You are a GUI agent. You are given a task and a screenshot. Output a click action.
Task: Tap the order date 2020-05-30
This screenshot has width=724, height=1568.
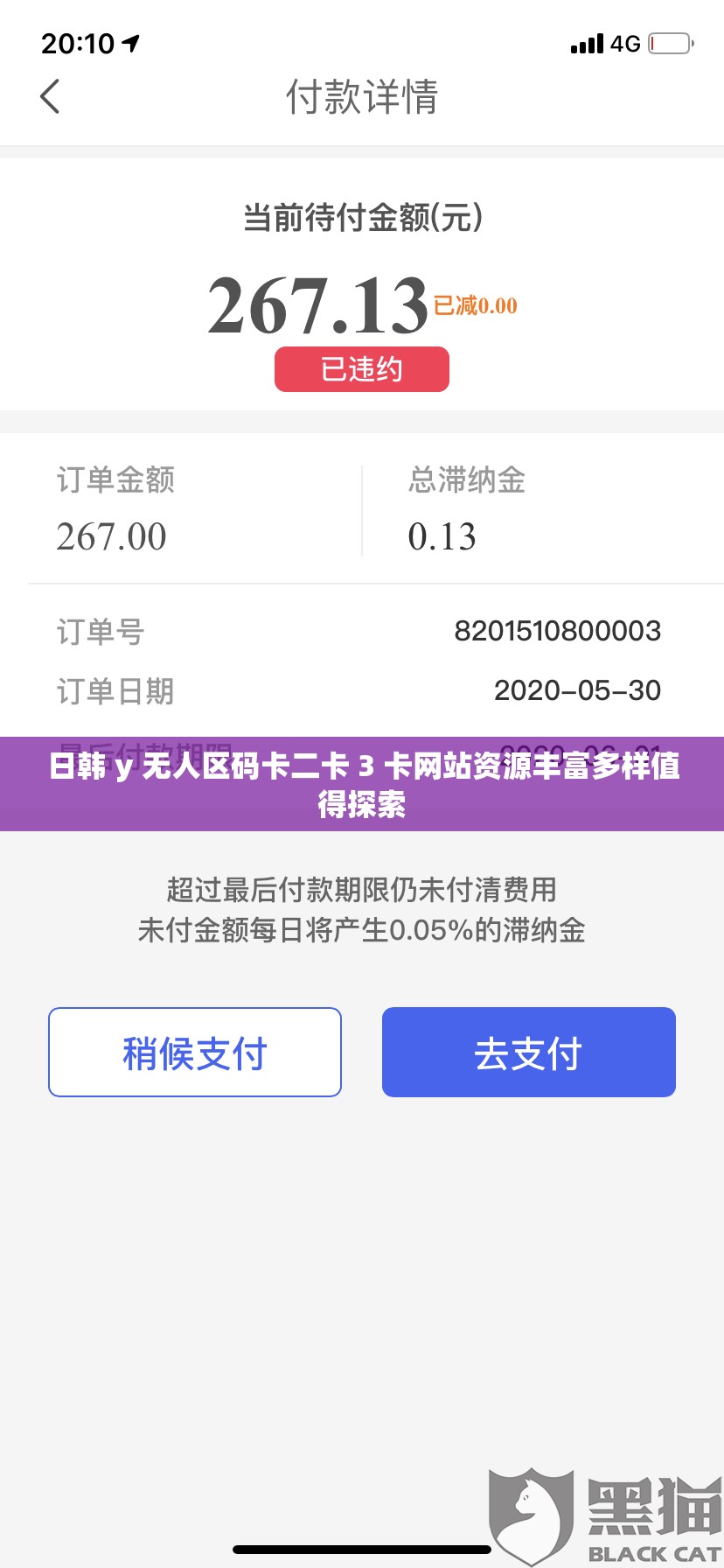577,690
